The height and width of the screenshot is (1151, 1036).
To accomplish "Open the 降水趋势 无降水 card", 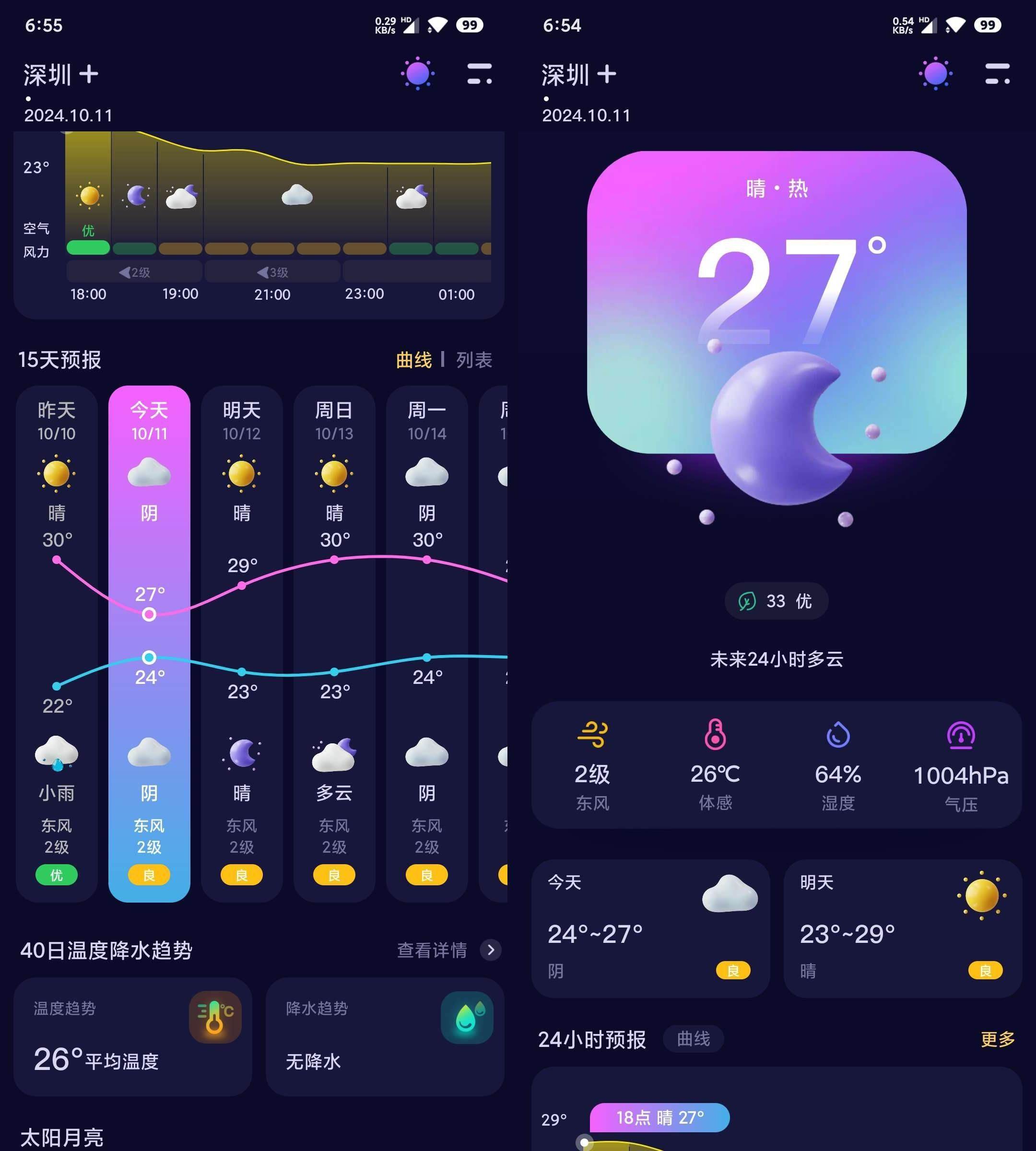I will coord(385,1036).
